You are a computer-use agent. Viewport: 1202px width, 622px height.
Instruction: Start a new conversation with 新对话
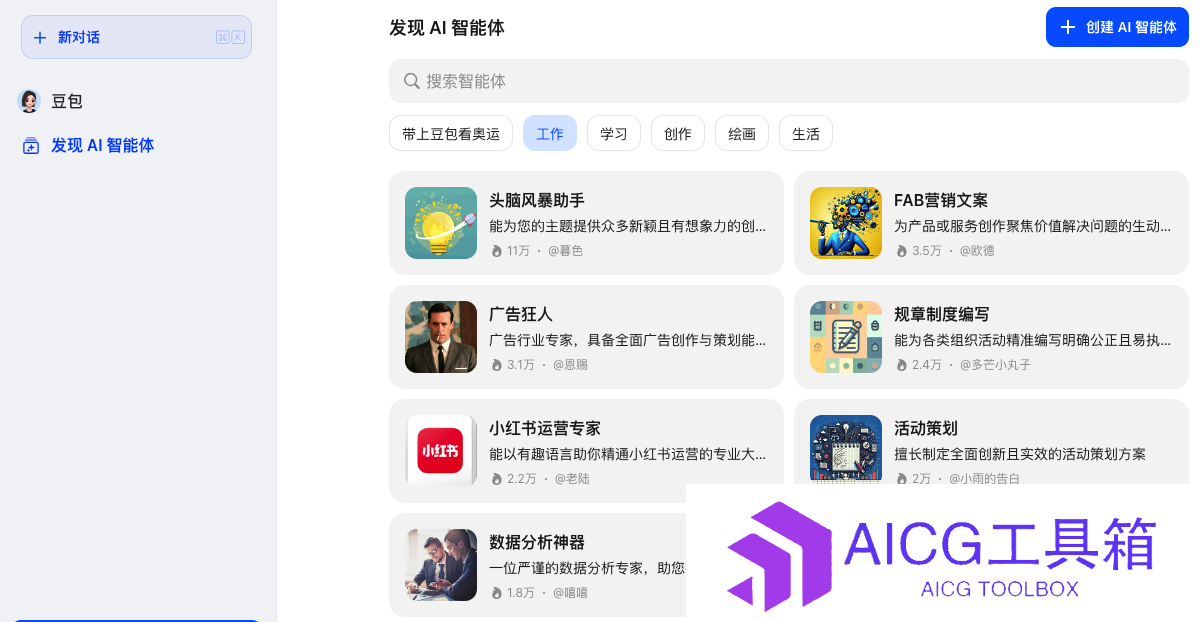tap(136, 37)
